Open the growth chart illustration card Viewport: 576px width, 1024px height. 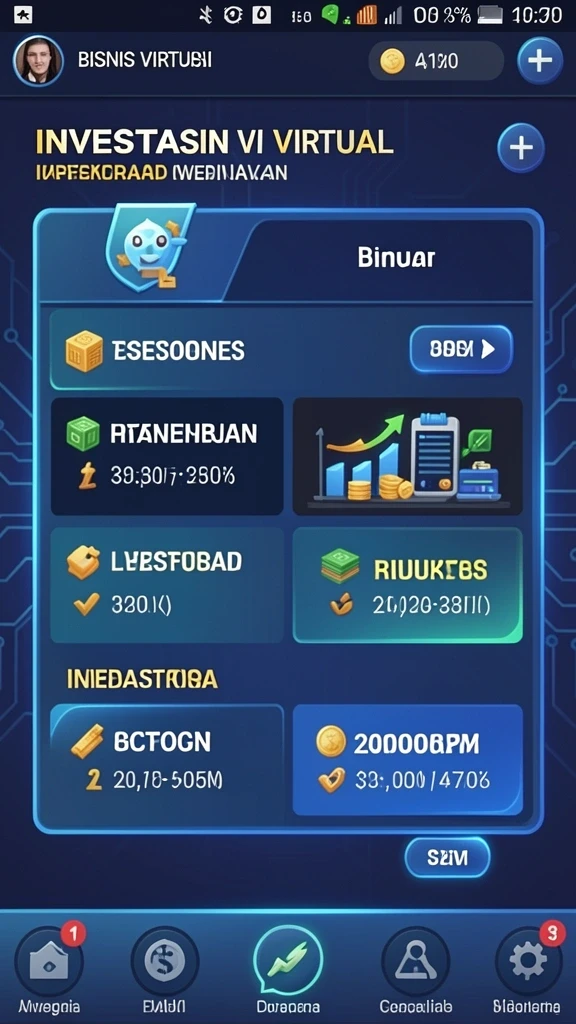408,456
